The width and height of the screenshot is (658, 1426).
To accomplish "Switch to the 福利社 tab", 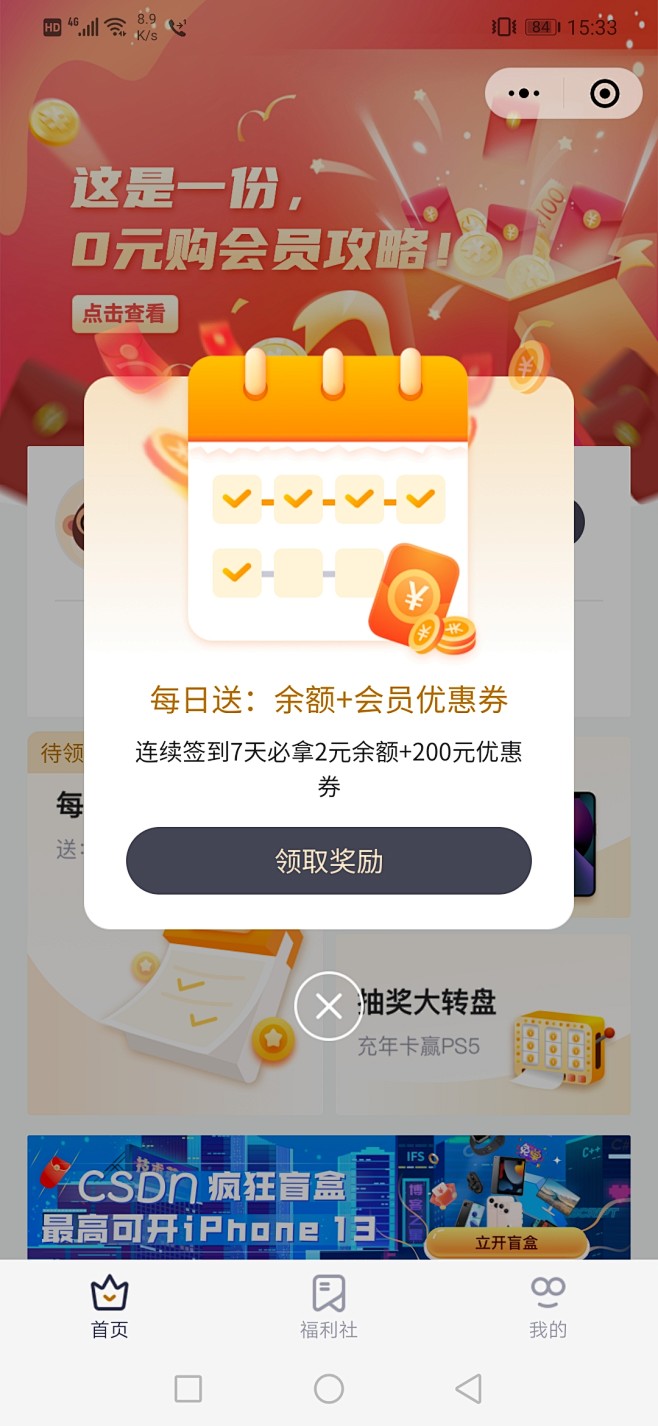I will [x=328, y=1307].
